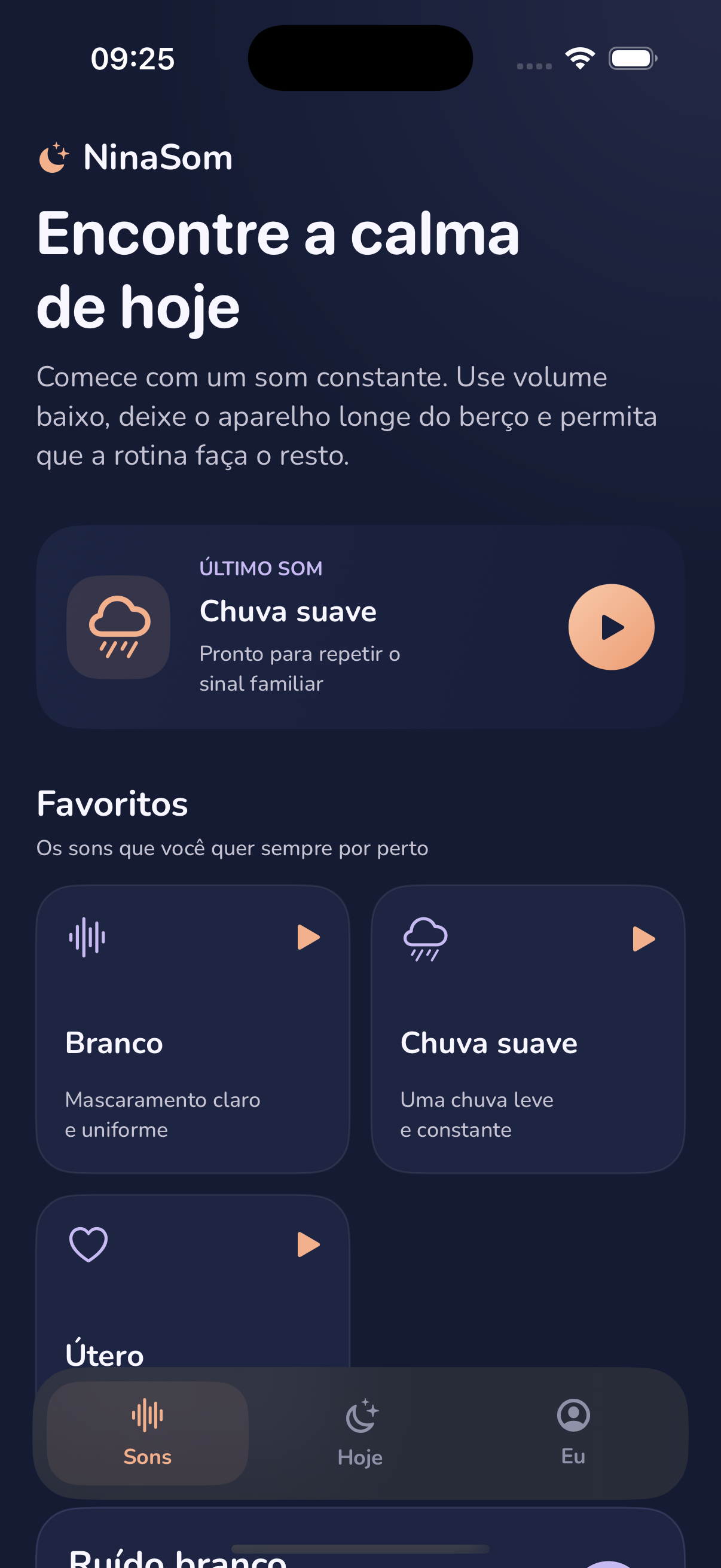Go to the Eu profile tab
The width and height of the screenshot is (721, 1568).
tap(573, 1433)
